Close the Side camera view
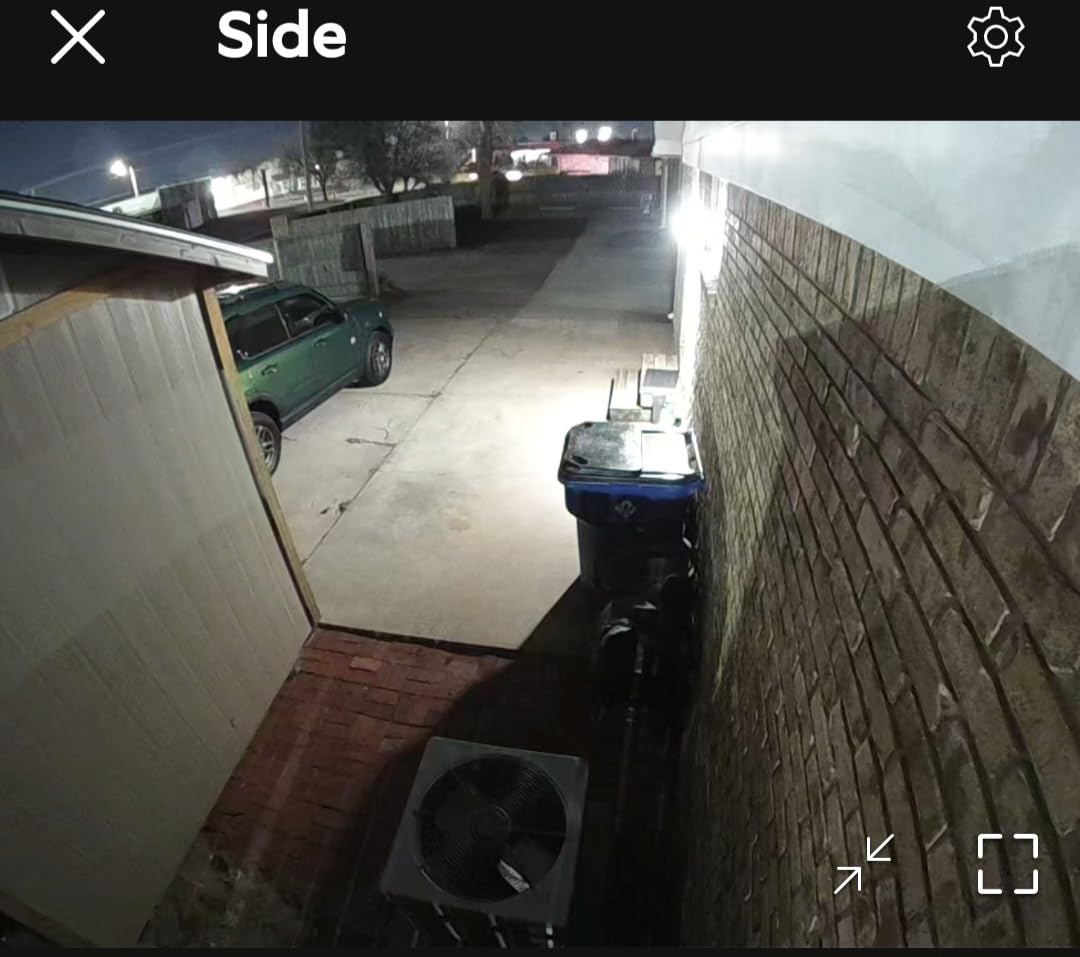 point(78,38)
